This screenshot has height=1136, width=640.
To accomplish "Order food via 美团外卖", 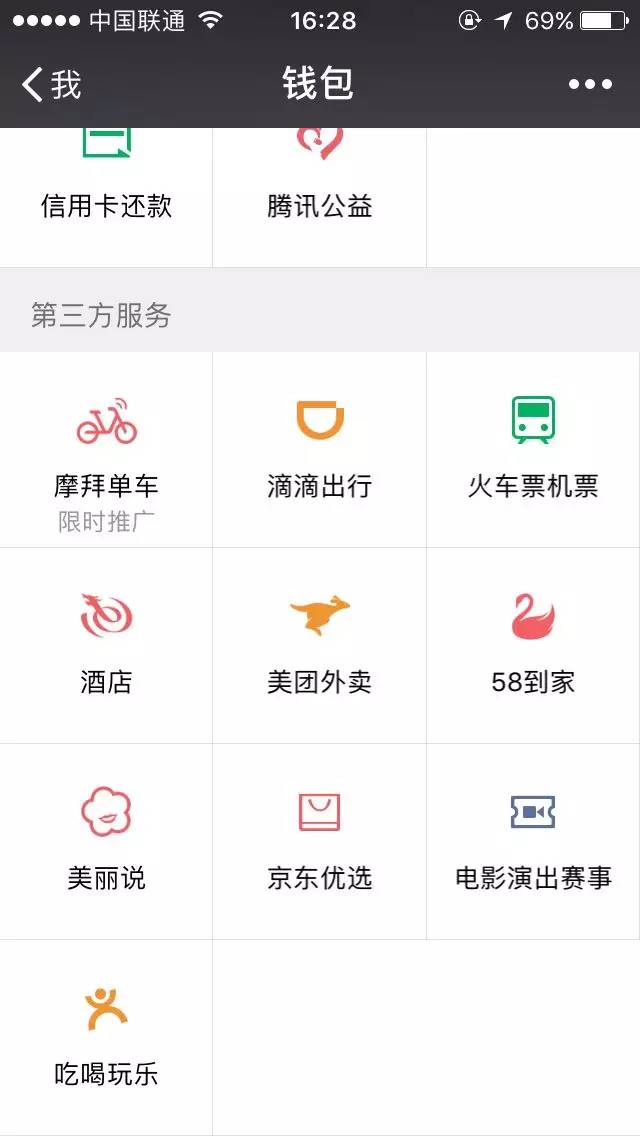I will (320, 645).
